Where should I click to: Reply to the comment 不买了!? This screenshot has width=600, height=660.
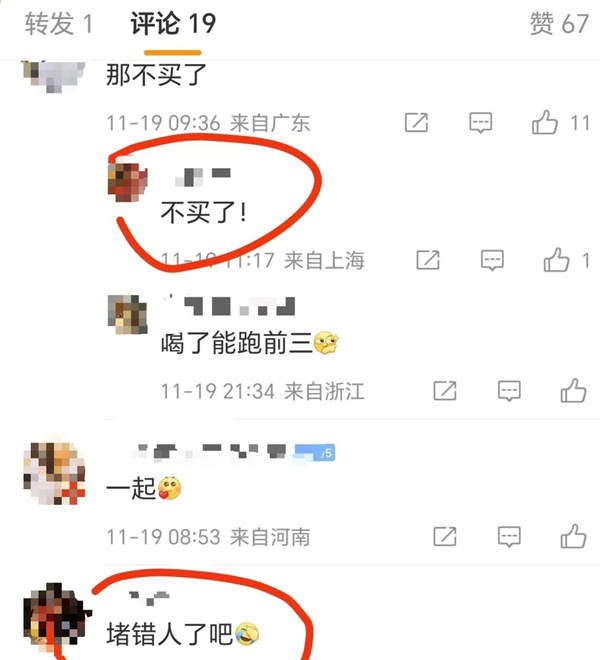[492, 261]
